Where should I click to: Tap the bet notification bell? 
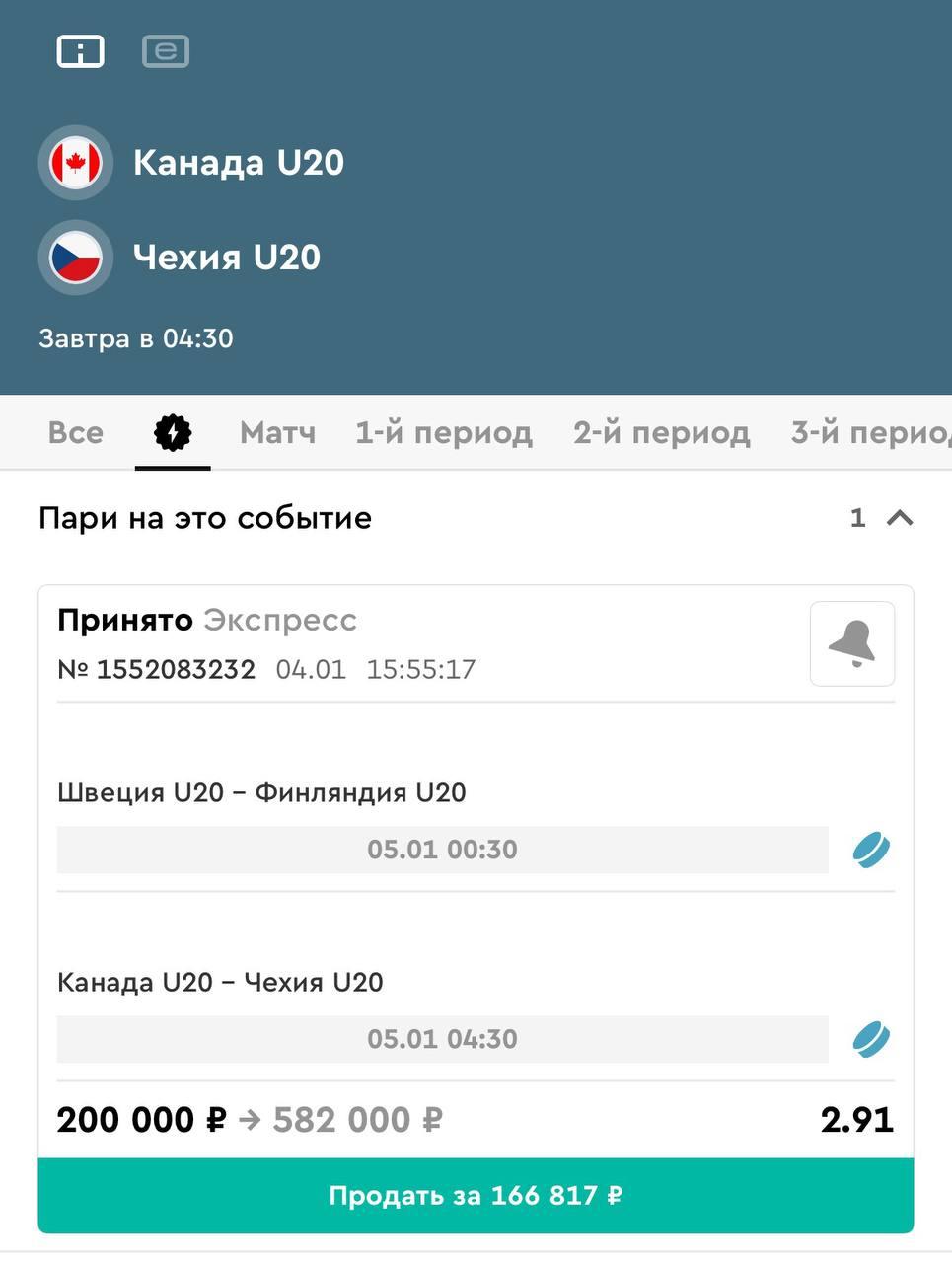tap(851, 643)
